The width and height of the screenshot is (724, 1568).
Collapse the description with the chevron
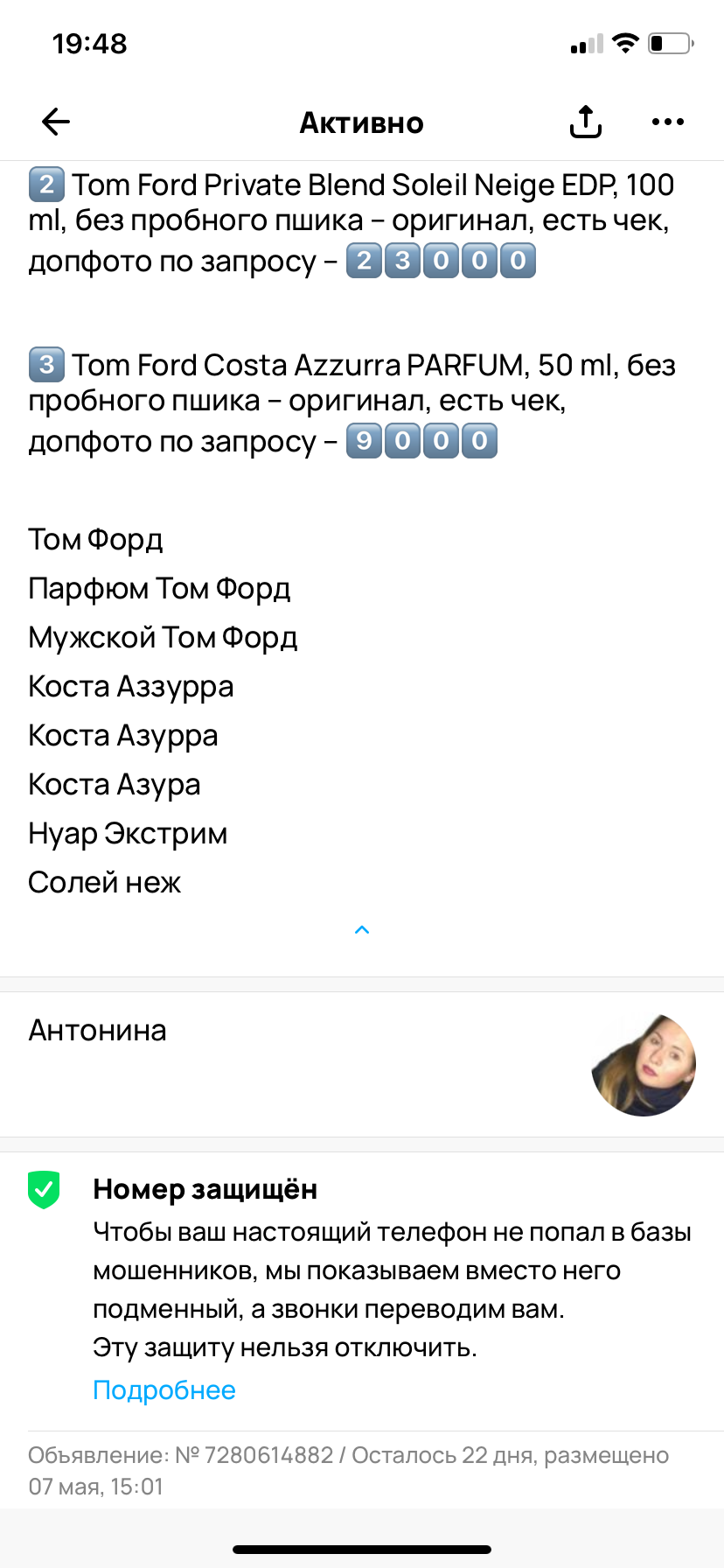[x=362, y=930]
